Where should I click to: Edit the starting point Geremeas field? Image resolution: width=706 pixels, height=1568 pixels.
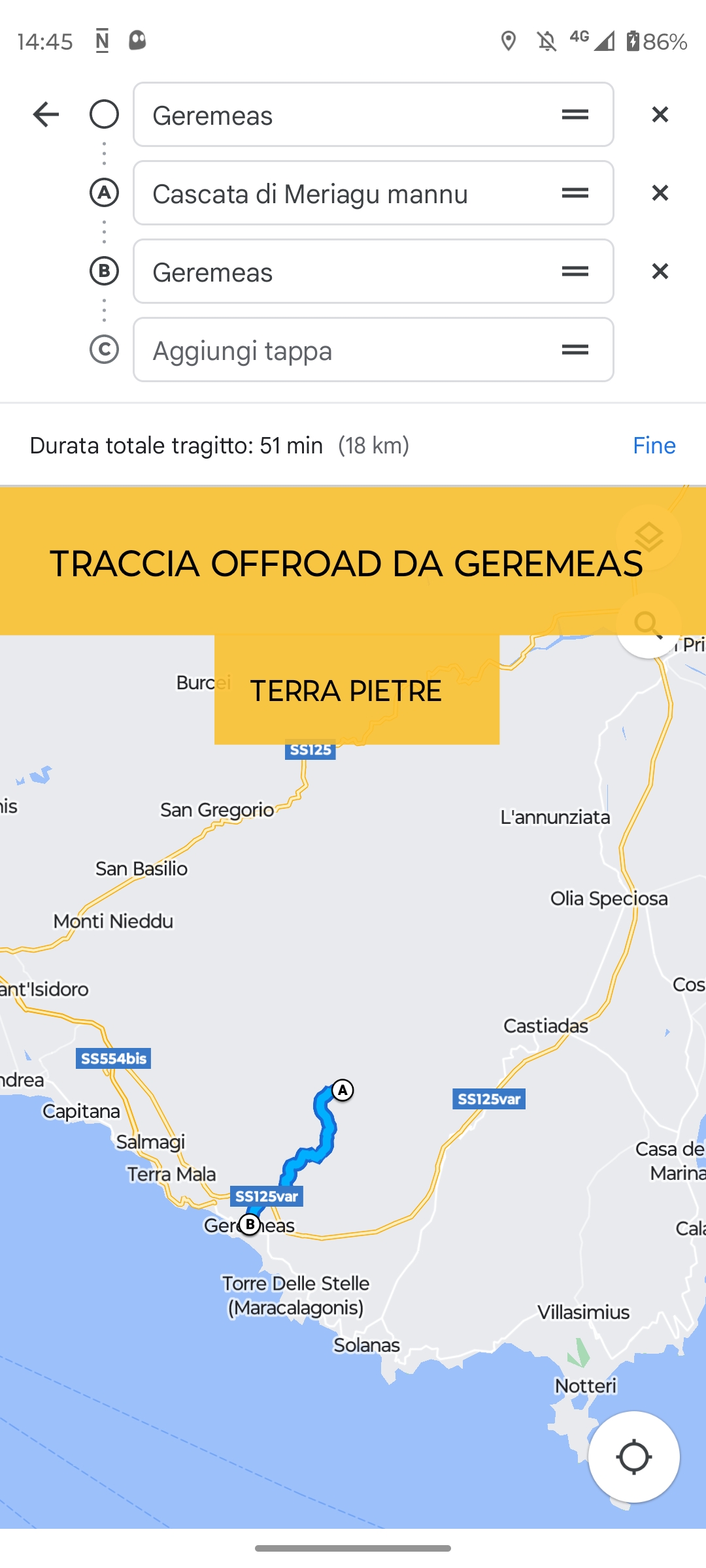[x=373, y=114]
